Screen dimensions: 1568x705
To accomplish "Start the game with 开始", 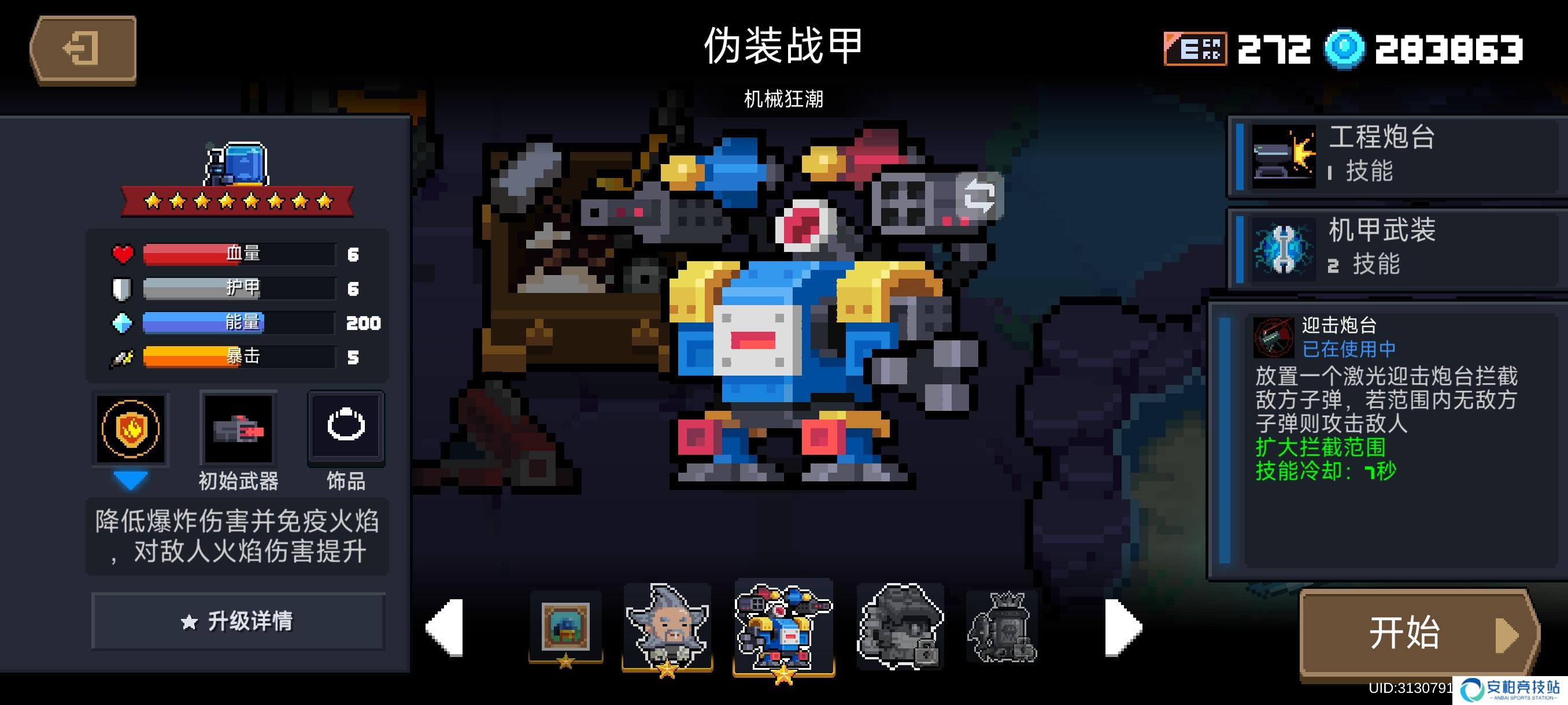I will (x=1417, y=633).
